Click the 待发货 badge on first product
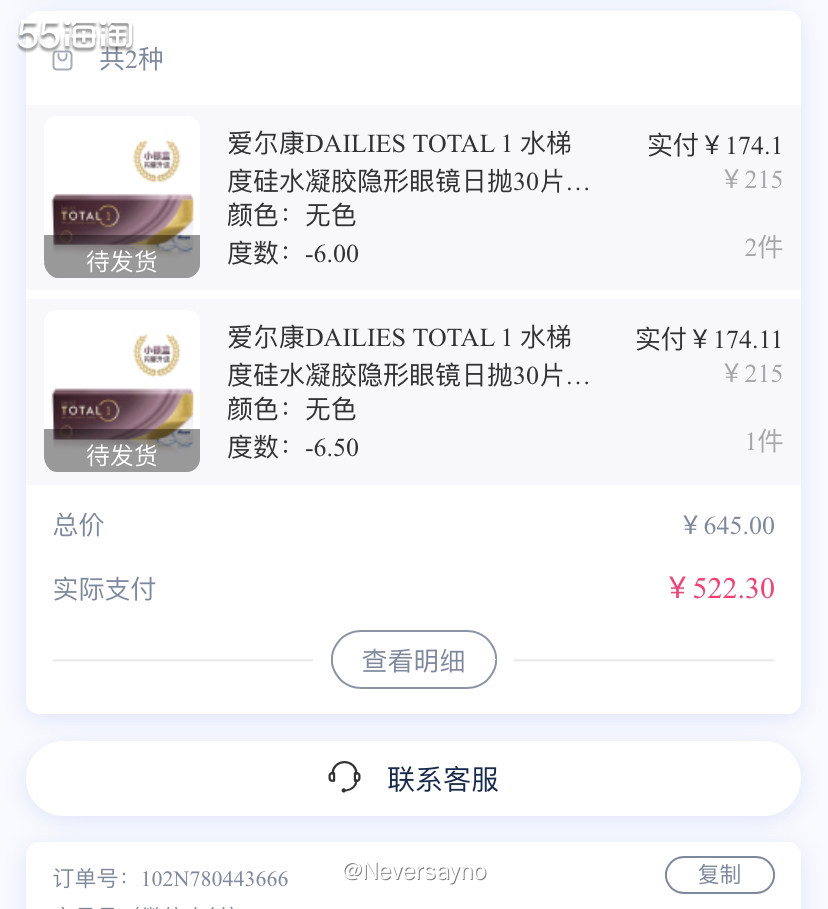Viewport: 828px width, 909px height. point(121,261)
